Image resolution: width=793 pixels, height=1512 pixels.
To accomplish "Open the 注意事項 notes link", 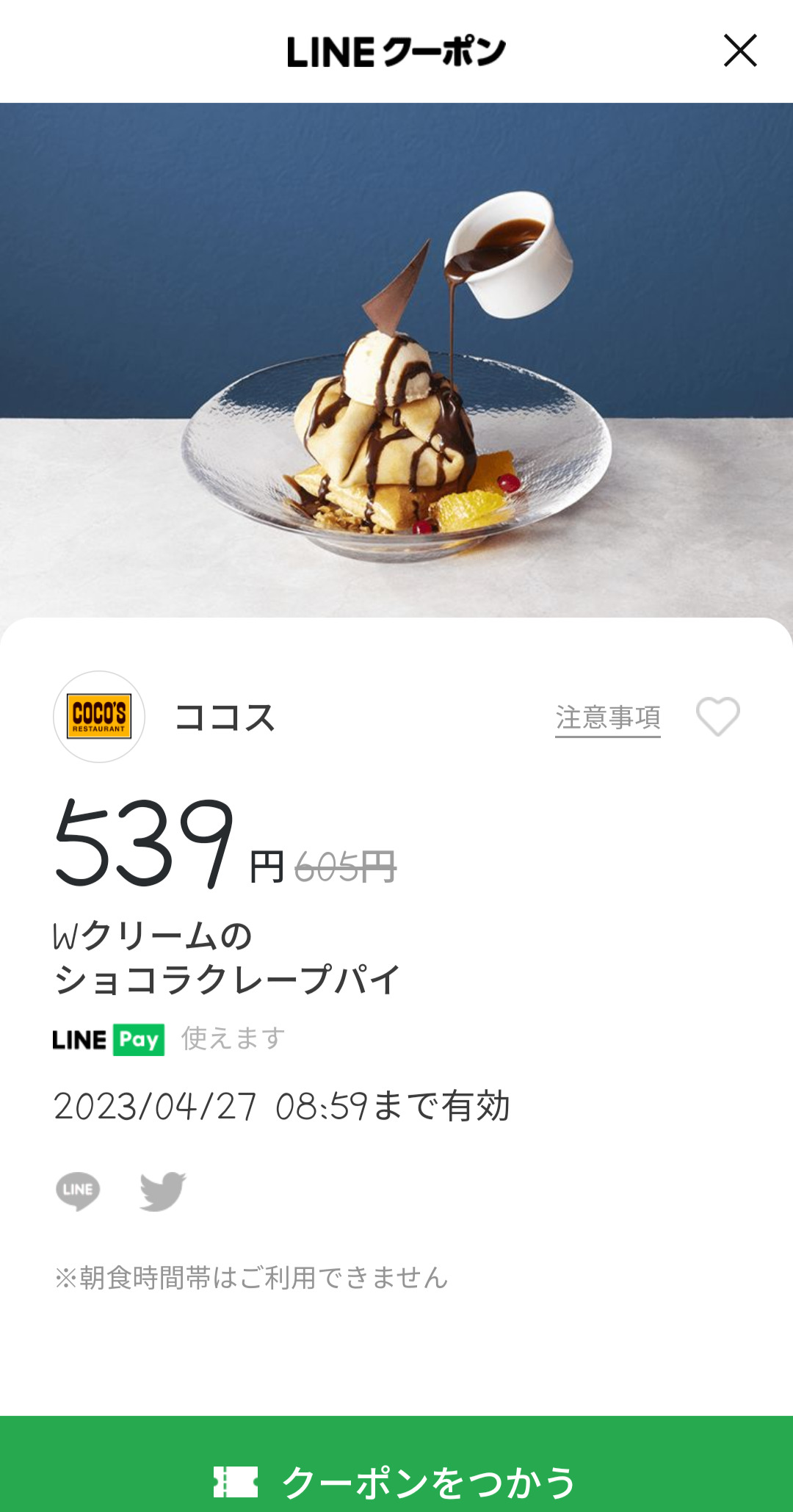I will point(607,717).
